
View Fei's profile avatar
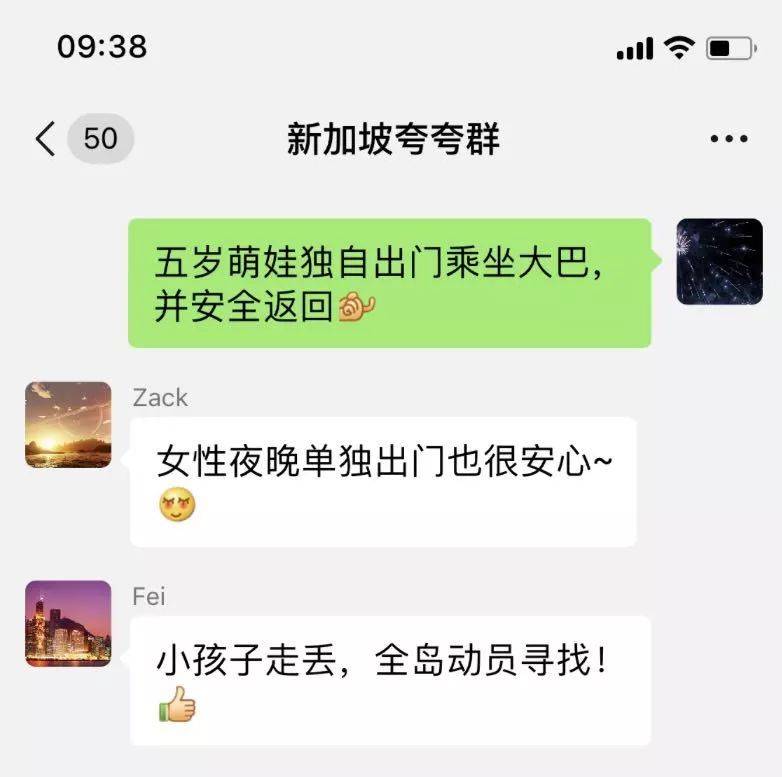tap(68, 623)
